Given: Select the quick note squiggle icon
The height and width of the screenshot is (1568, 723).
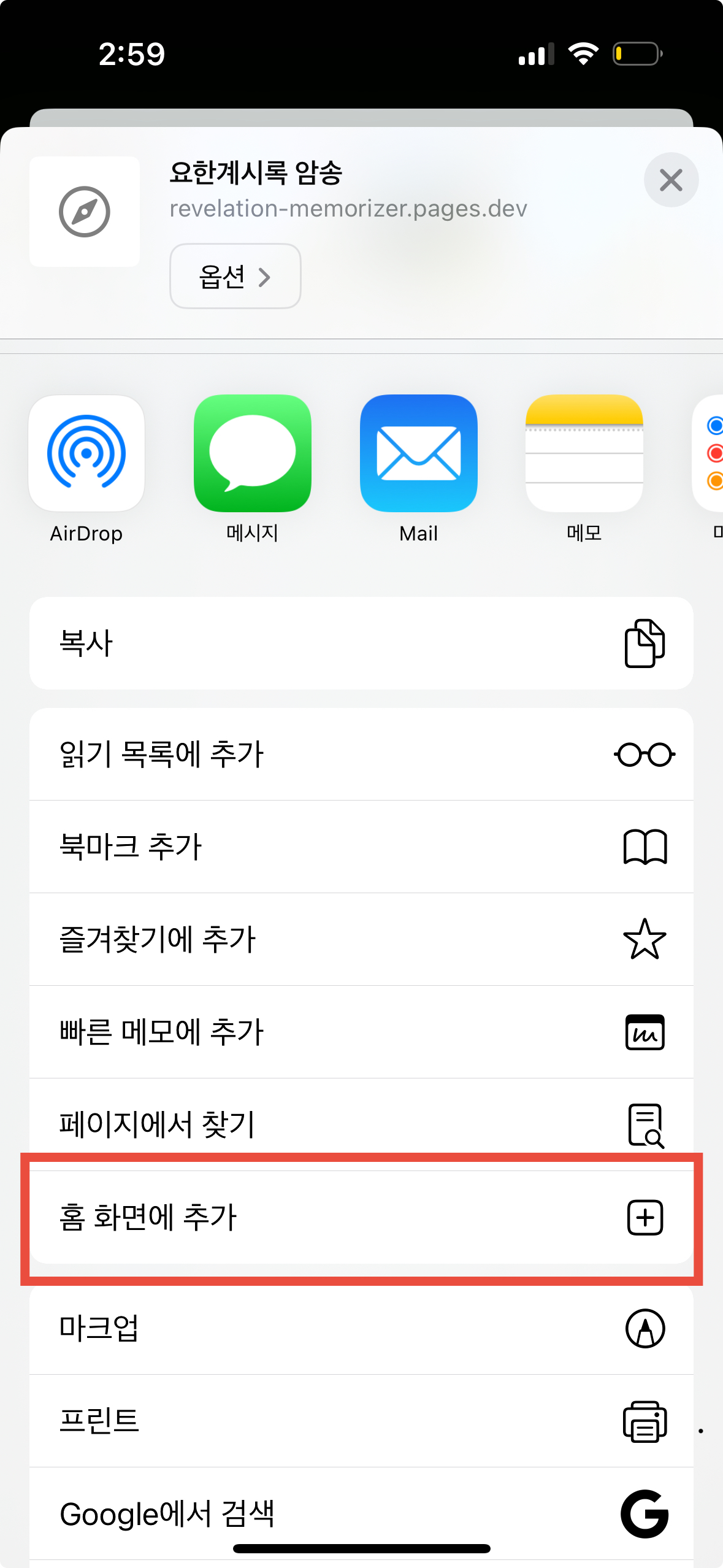Looking at the screenshot, I should pos(645,1031).
